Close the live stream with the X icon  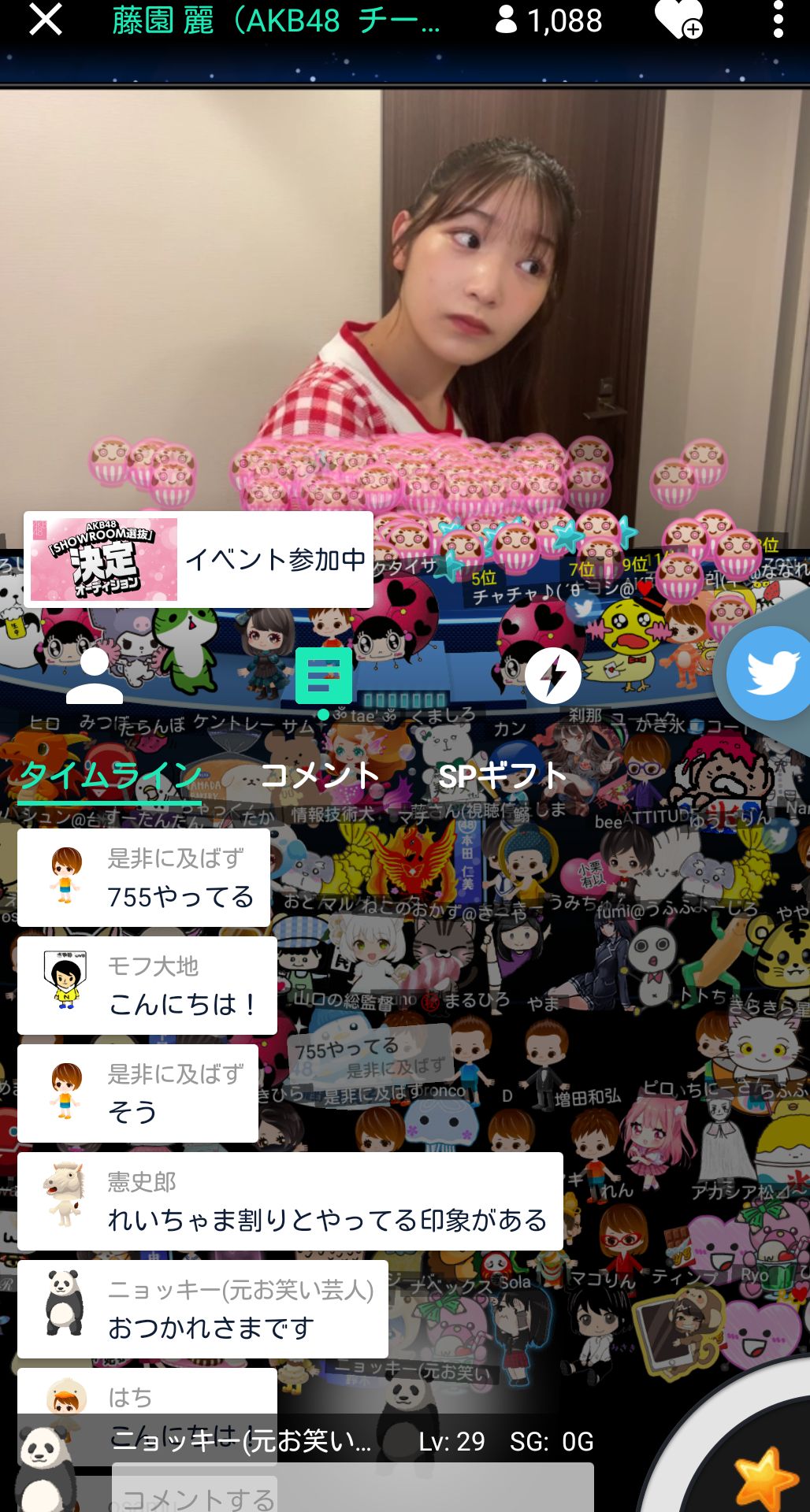tap(45, 20)
